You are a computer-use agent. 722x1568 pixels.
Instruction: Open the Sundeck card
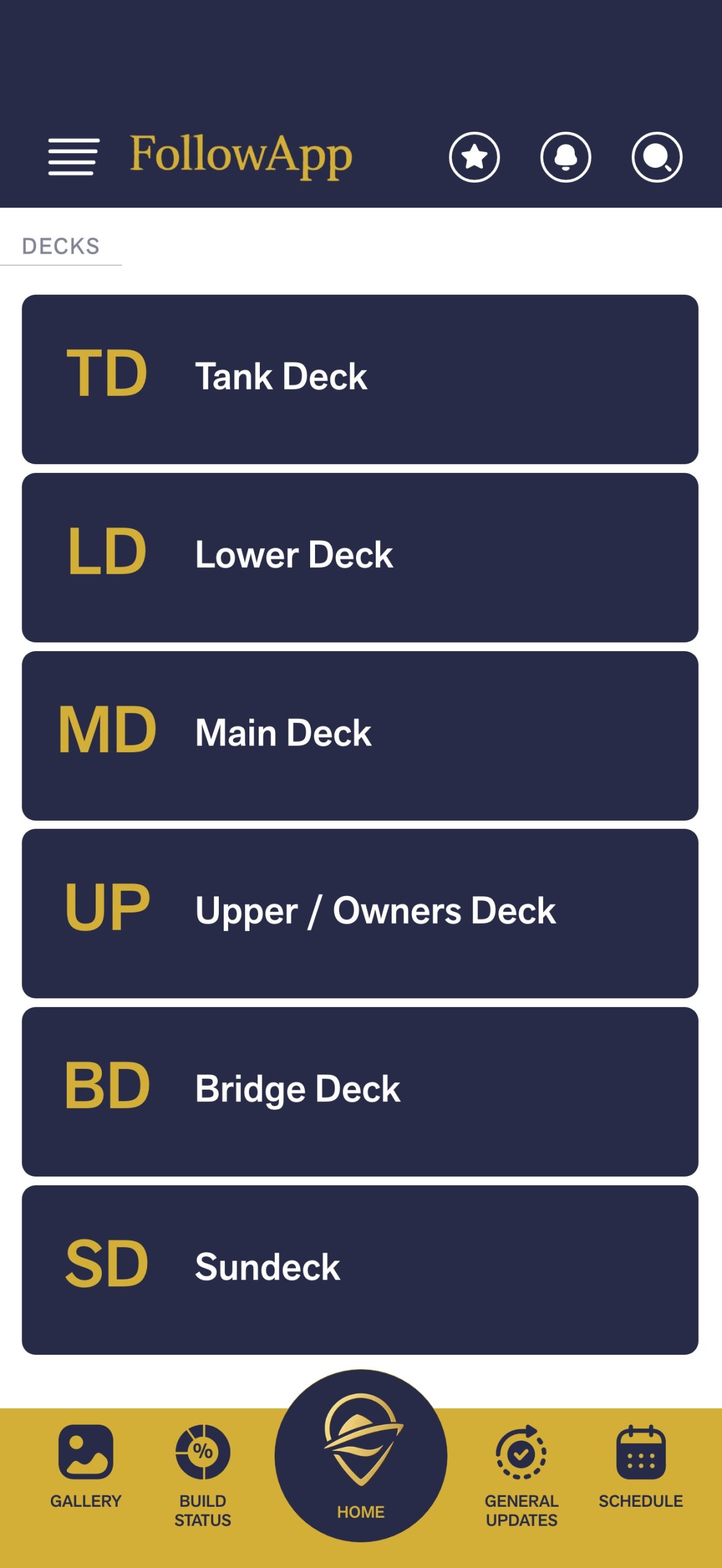[360, 1270]
